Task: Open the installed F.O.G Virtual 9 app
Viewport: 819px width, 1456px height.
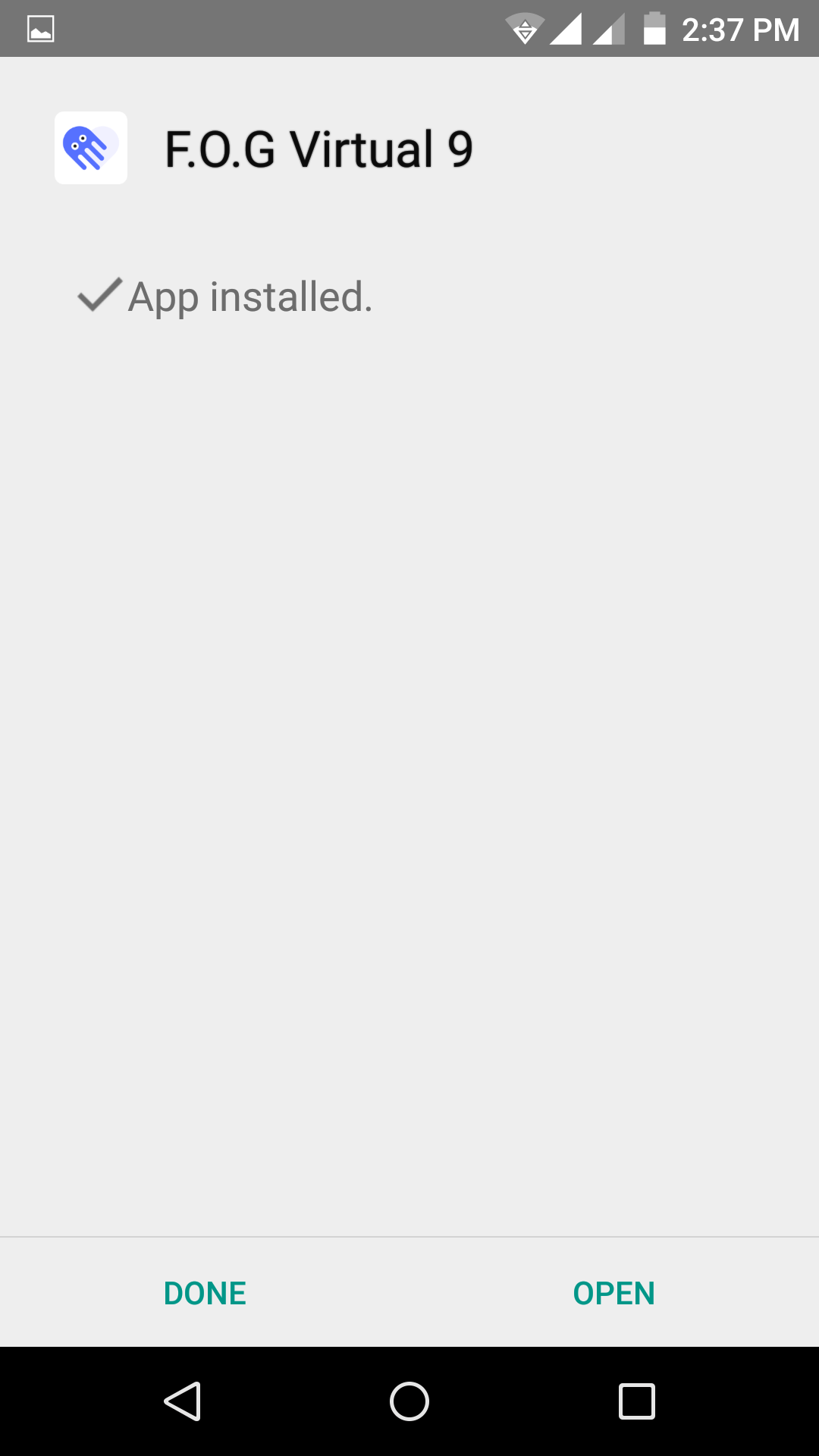Action: coord(613,1293)
